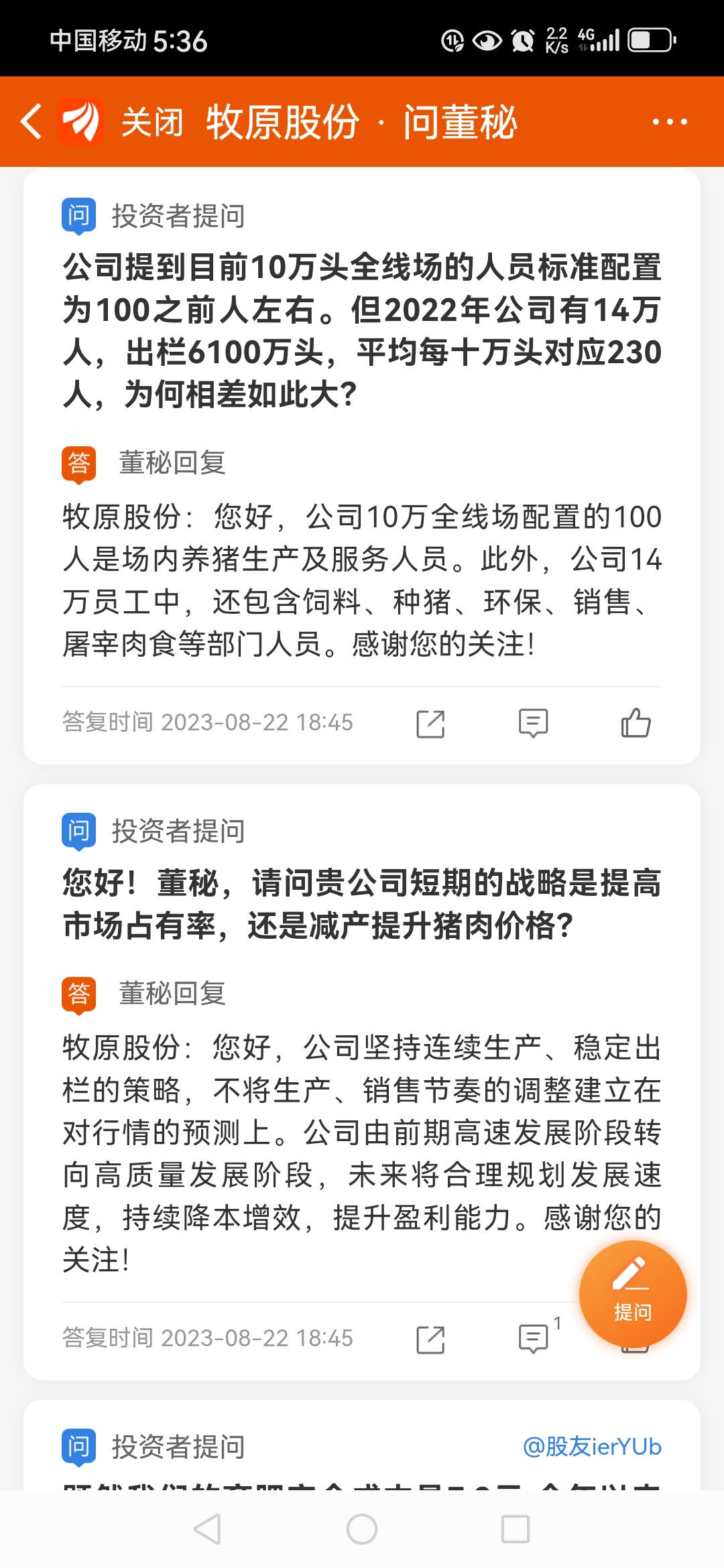This screenshot has width=724, height=1568.
Task: Open profile of @股友ierYUb
Action: 592,1447
